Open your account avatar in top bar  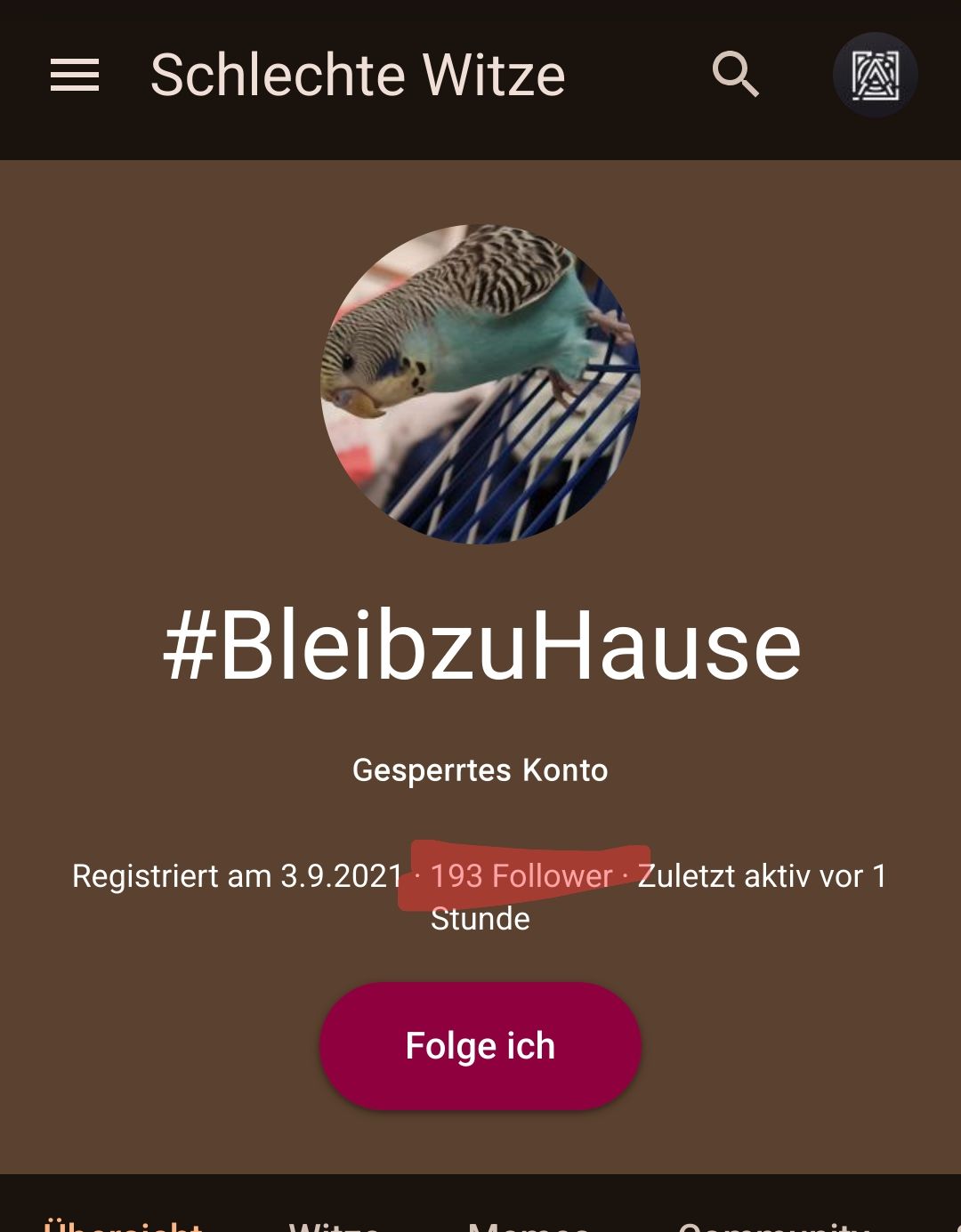pyautogui.click(x=875, y=75)
